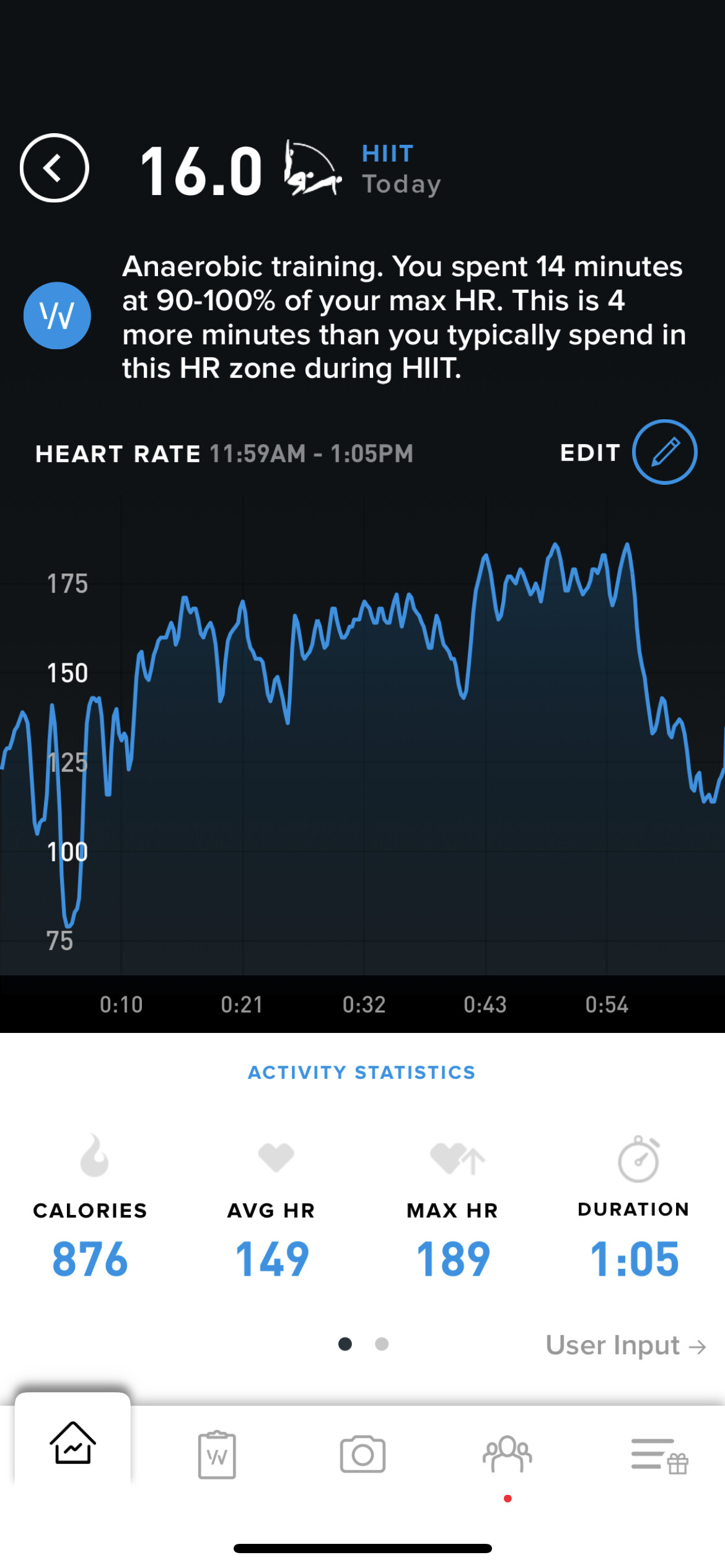Edit the heart rate activity
The width and height of the screenshot is (725, 1568).
tap(664, 452)
